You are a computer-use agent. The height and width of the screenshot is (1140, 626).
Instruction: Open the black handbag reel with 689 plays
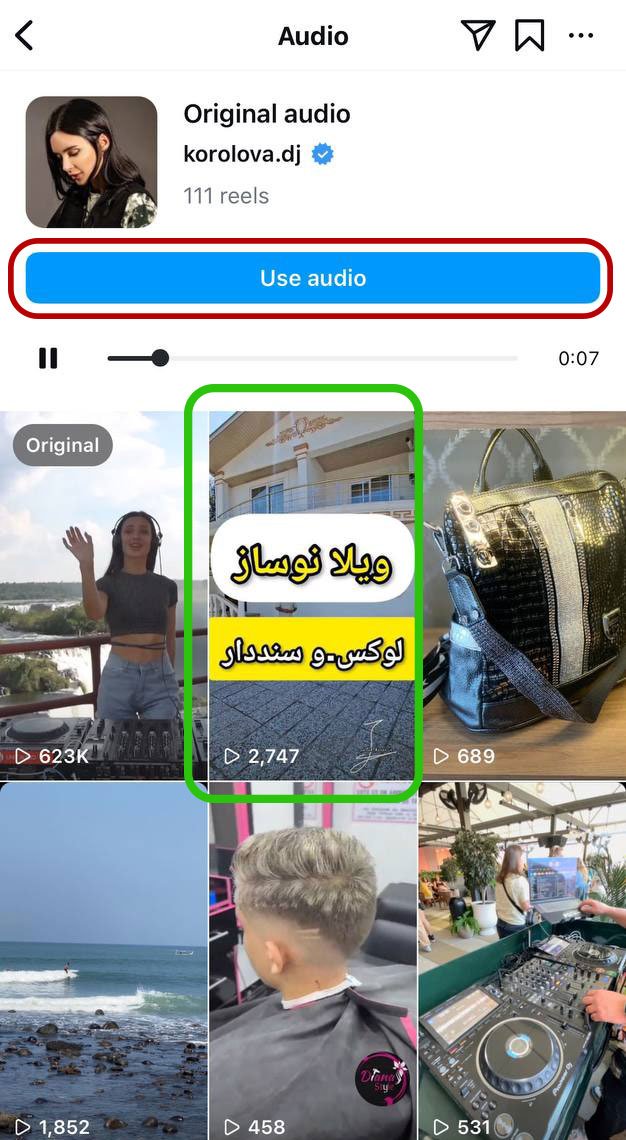[521, 595]
